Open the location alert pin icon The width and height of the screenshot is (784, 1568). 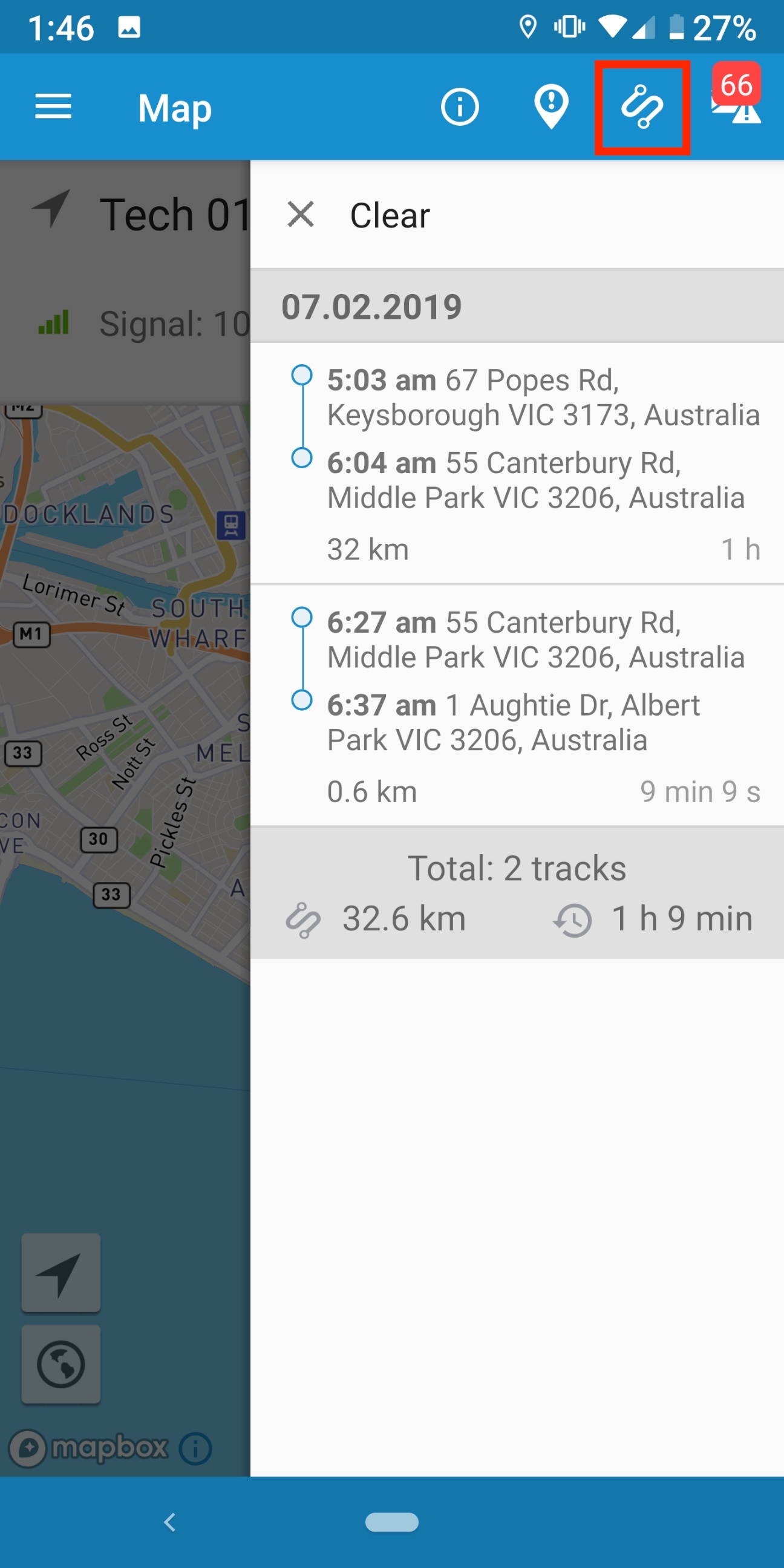(x=551, y=107)
